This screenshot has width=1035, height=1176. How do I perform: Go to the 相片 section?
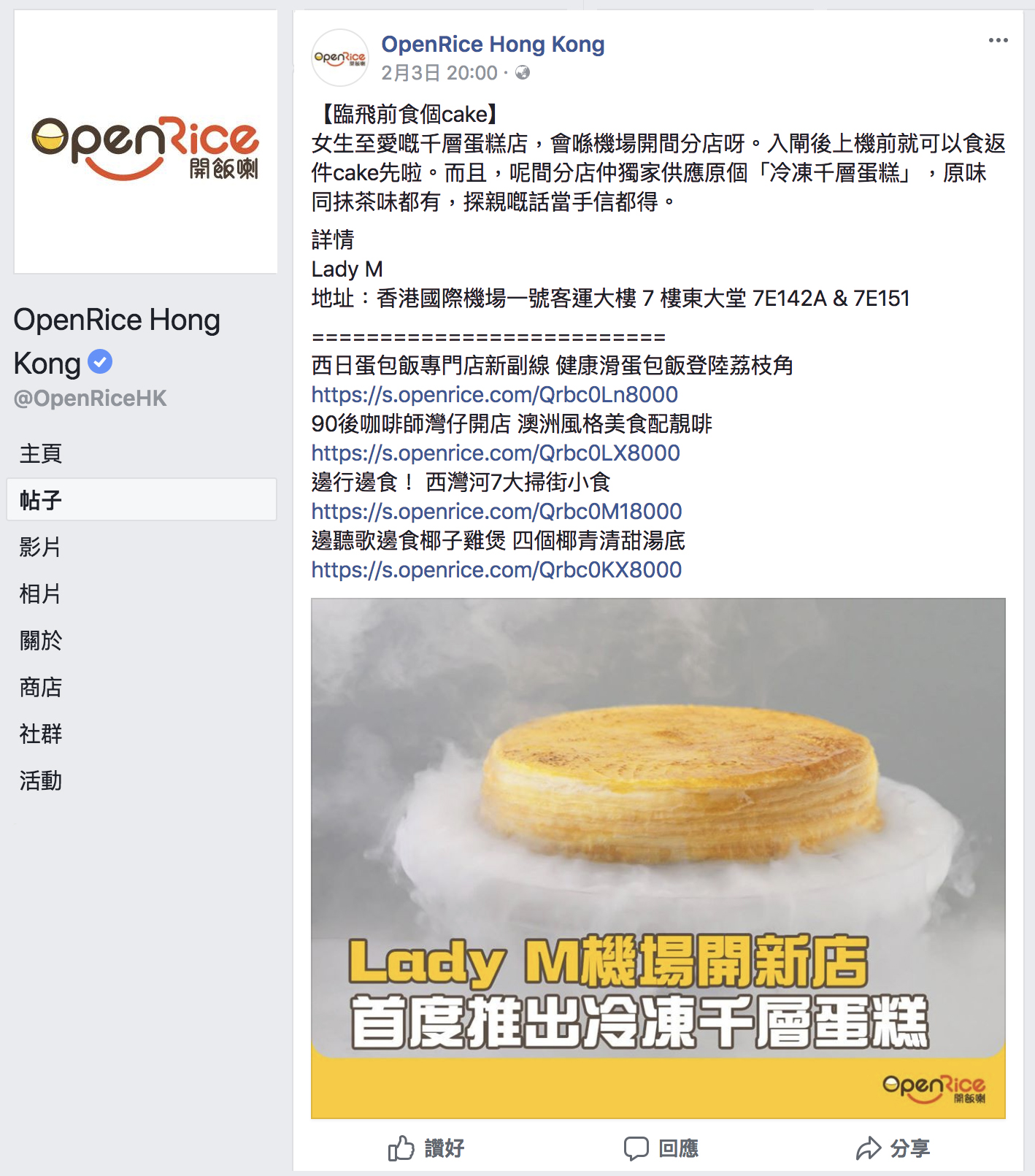click(x=41, y=593)
